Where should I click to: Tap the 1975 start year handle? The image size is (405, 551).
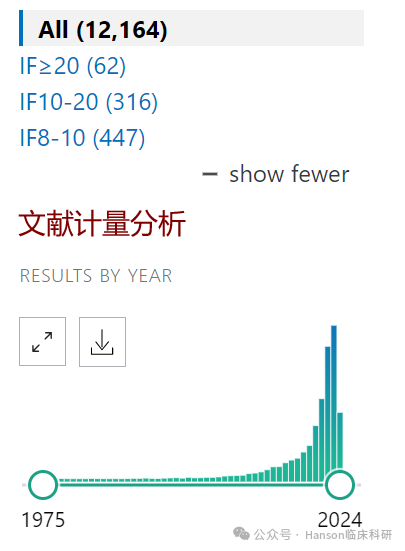coord(43,485)
